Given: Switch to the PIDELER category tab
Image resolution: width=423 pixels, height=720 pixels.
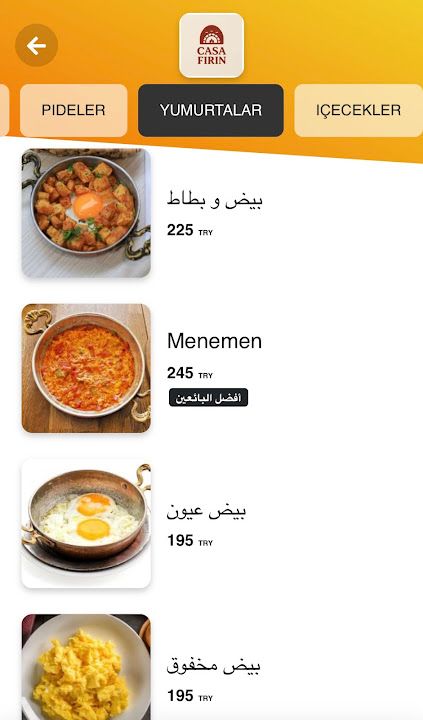Looking at the screenshot, I should pyautogui.click(x=73, y=110).
